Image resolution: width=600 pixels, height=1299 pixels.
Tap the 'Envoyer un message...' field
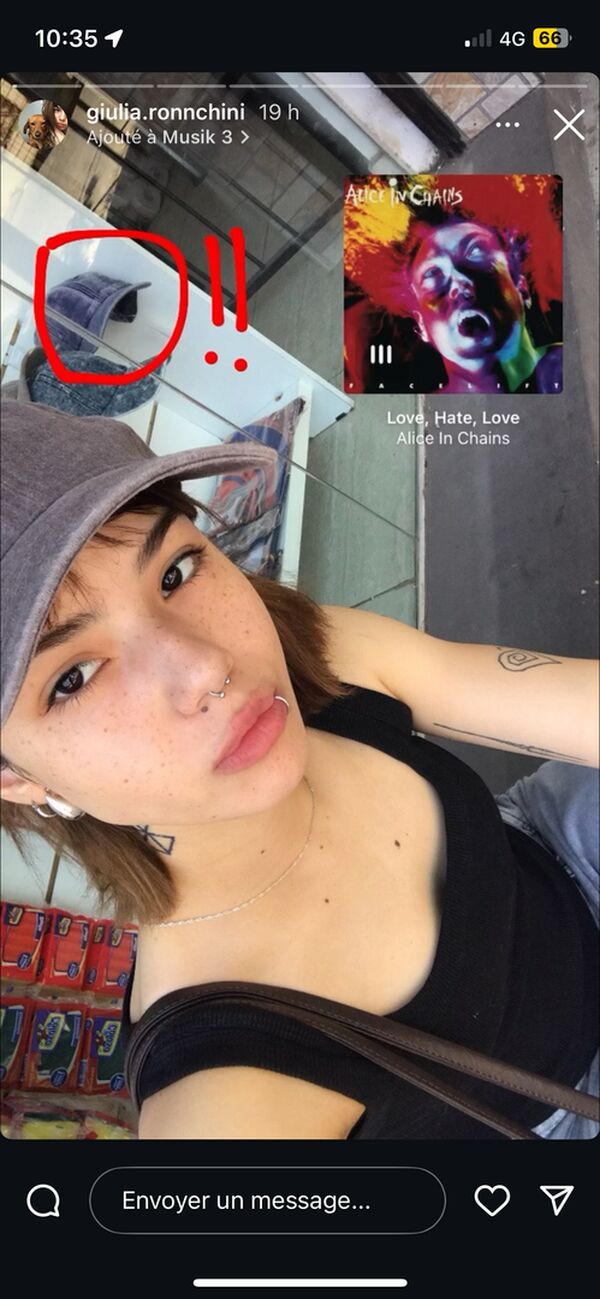pos(267,1200)
